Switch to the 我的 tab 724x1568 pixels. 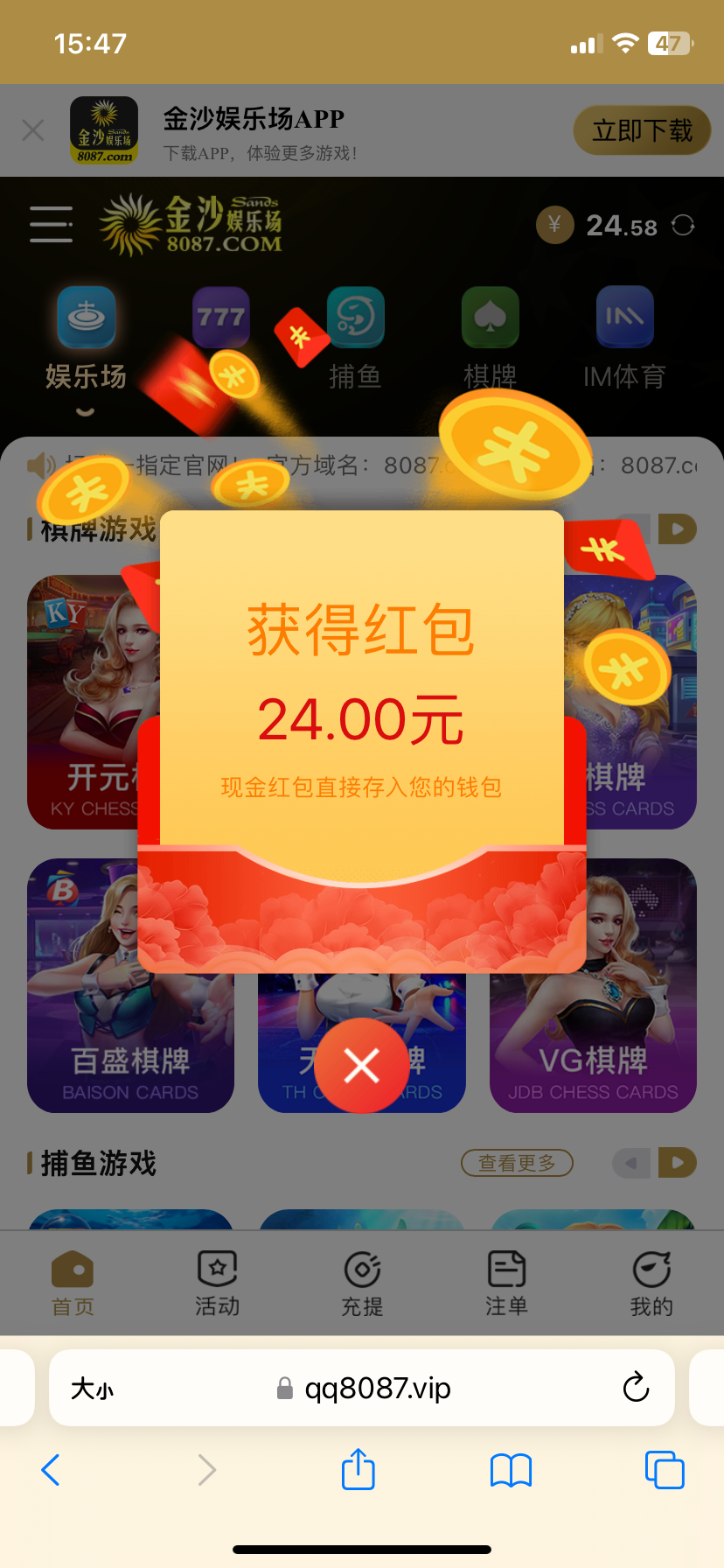coord(651,1283)
